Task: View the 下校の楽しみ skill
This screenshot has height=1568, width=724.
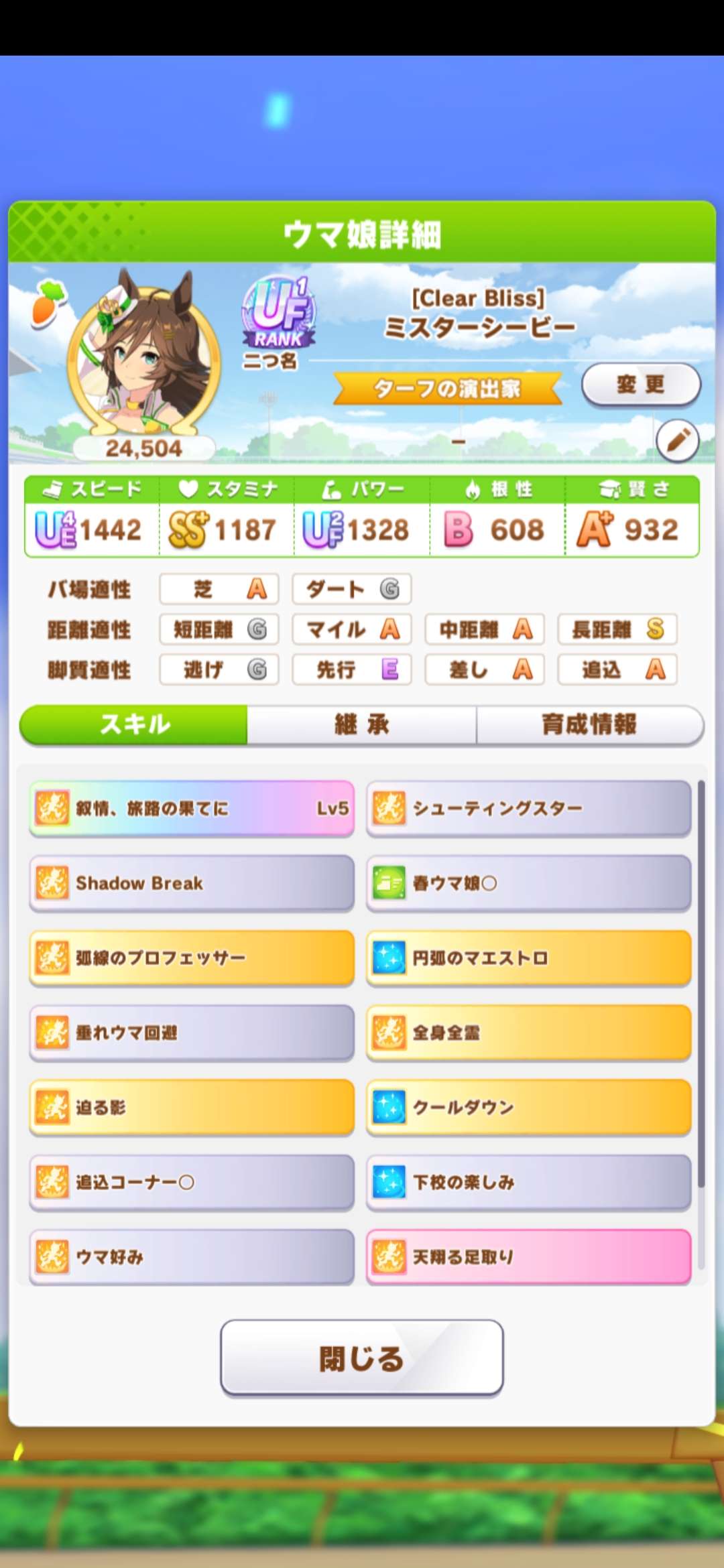Action: point(528,1183)
